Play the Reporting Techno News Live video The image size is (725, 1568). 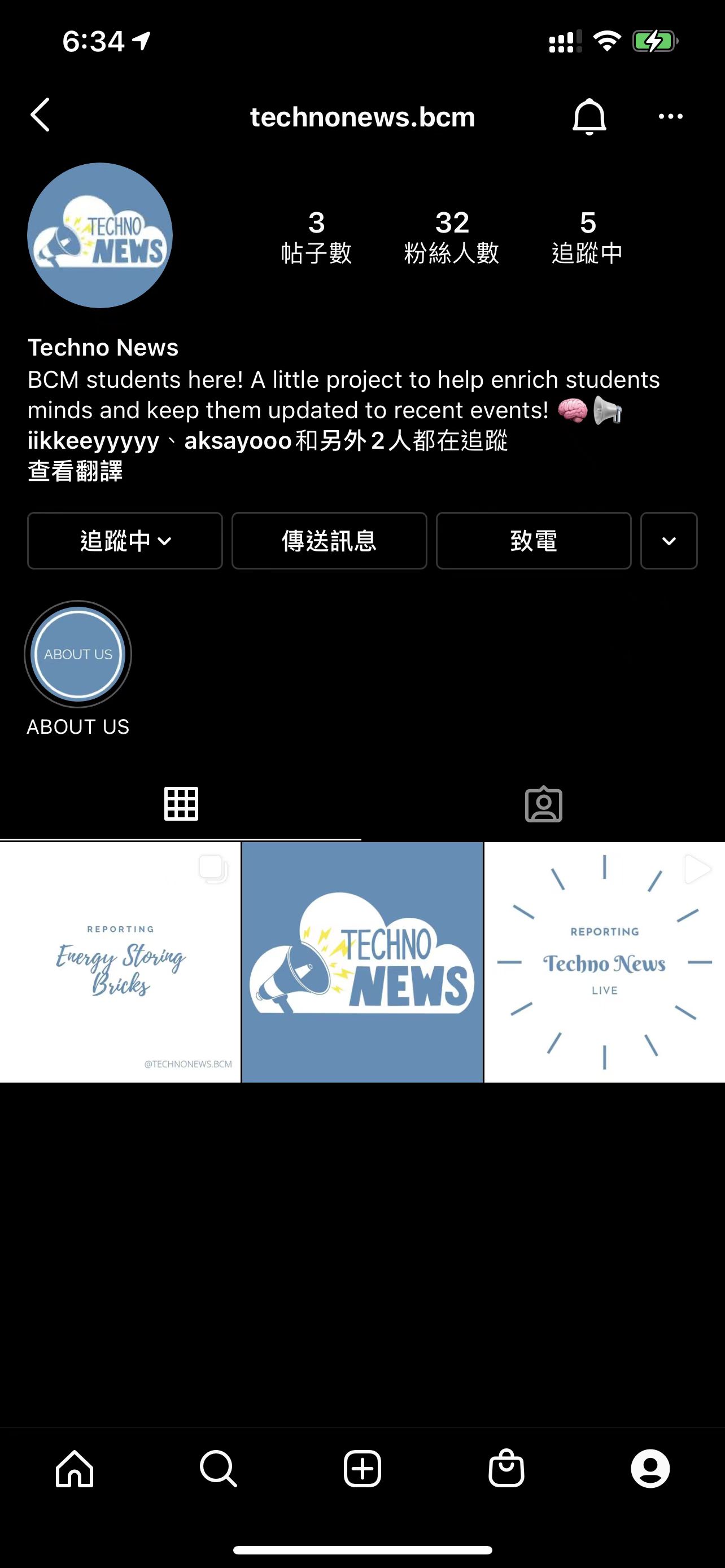point(605,962)
